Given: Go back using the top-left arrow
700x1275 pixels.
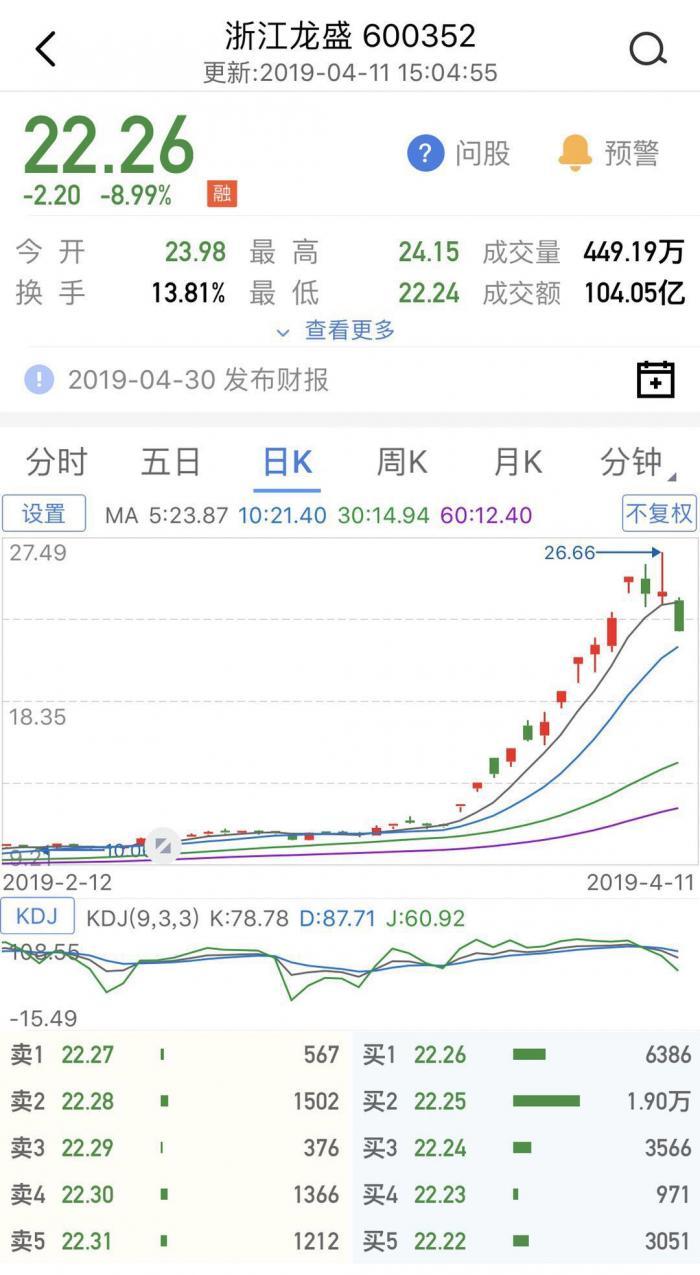Looking at the screenshot, I should [x=46, y=49].
